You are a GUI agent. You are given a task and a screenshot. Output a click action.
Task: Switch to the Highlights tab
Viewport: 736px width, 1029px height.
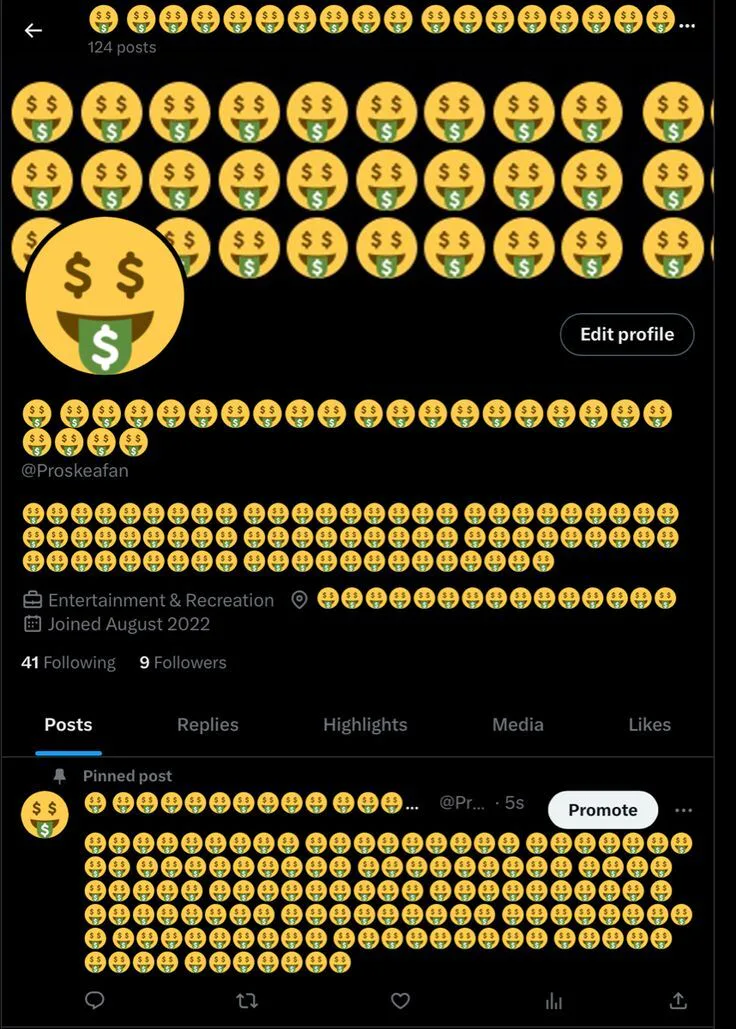click(x=365, y=724)
